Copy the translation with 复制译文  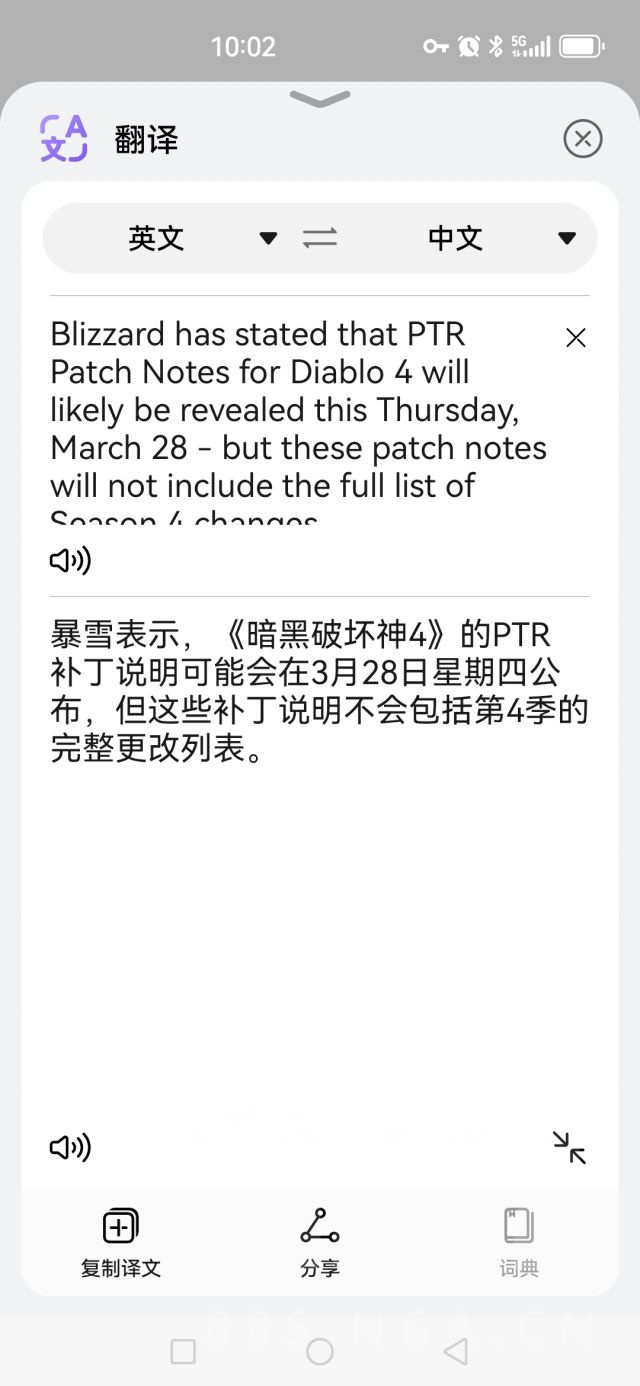(120, 1242)
